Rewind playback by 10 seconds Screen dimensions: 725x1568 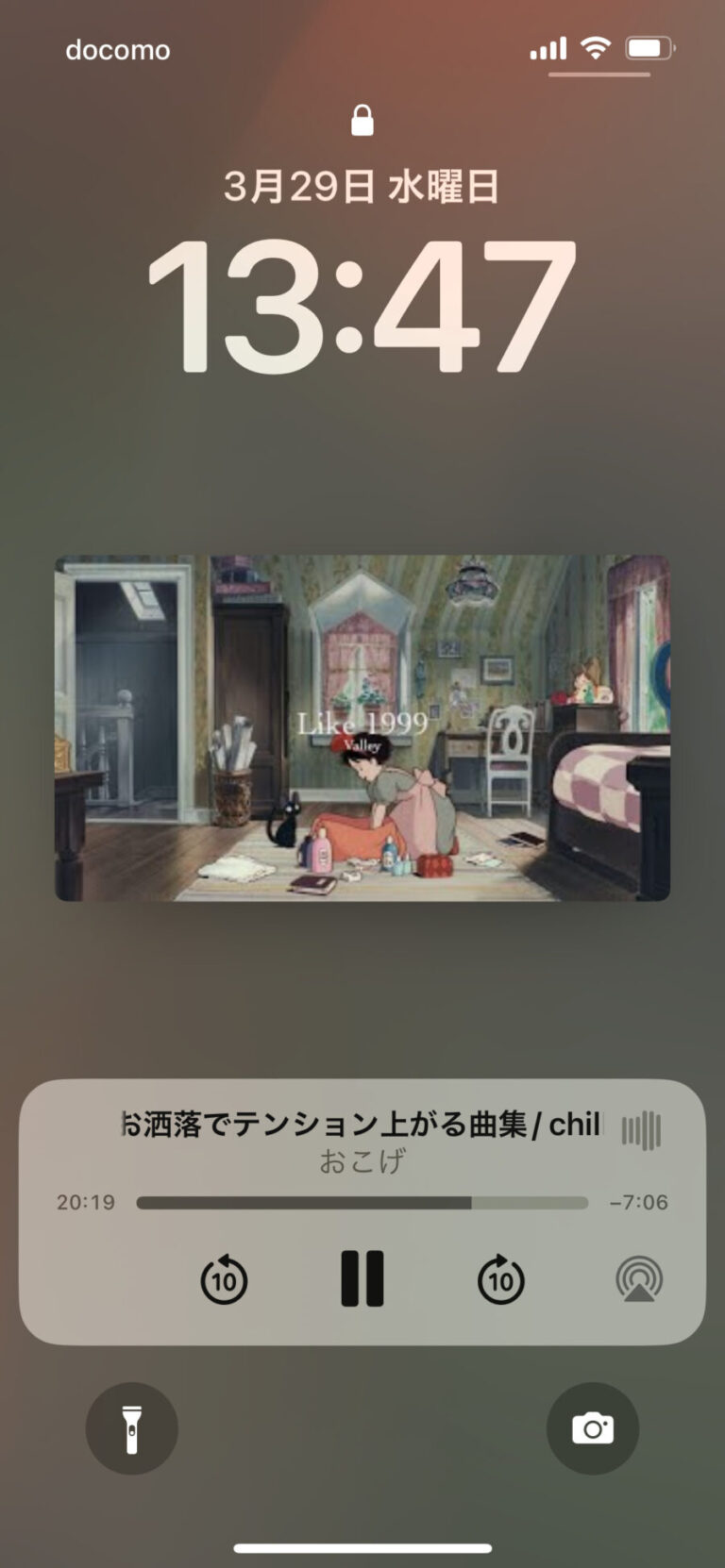224,1279
